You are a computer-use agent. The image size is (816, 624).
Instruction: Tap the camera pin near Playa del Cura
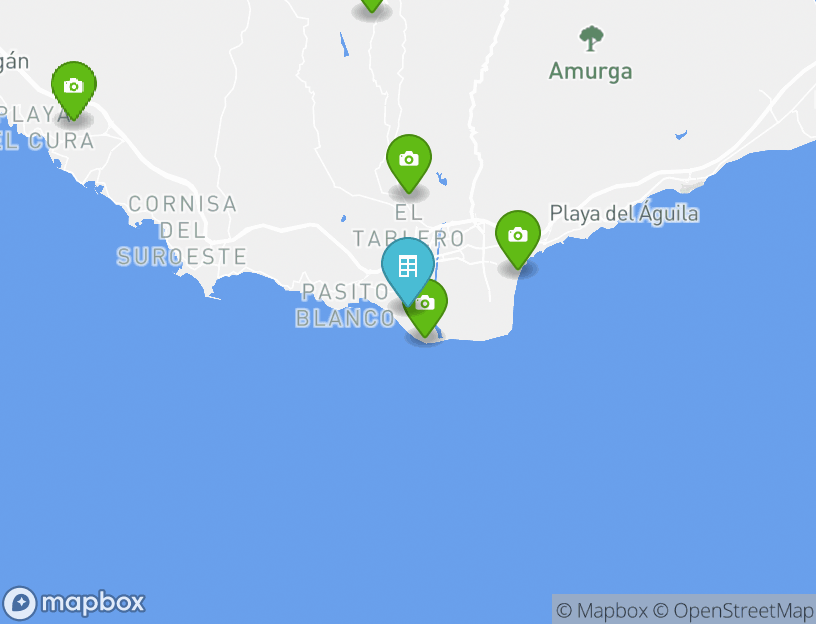(73, 86)
